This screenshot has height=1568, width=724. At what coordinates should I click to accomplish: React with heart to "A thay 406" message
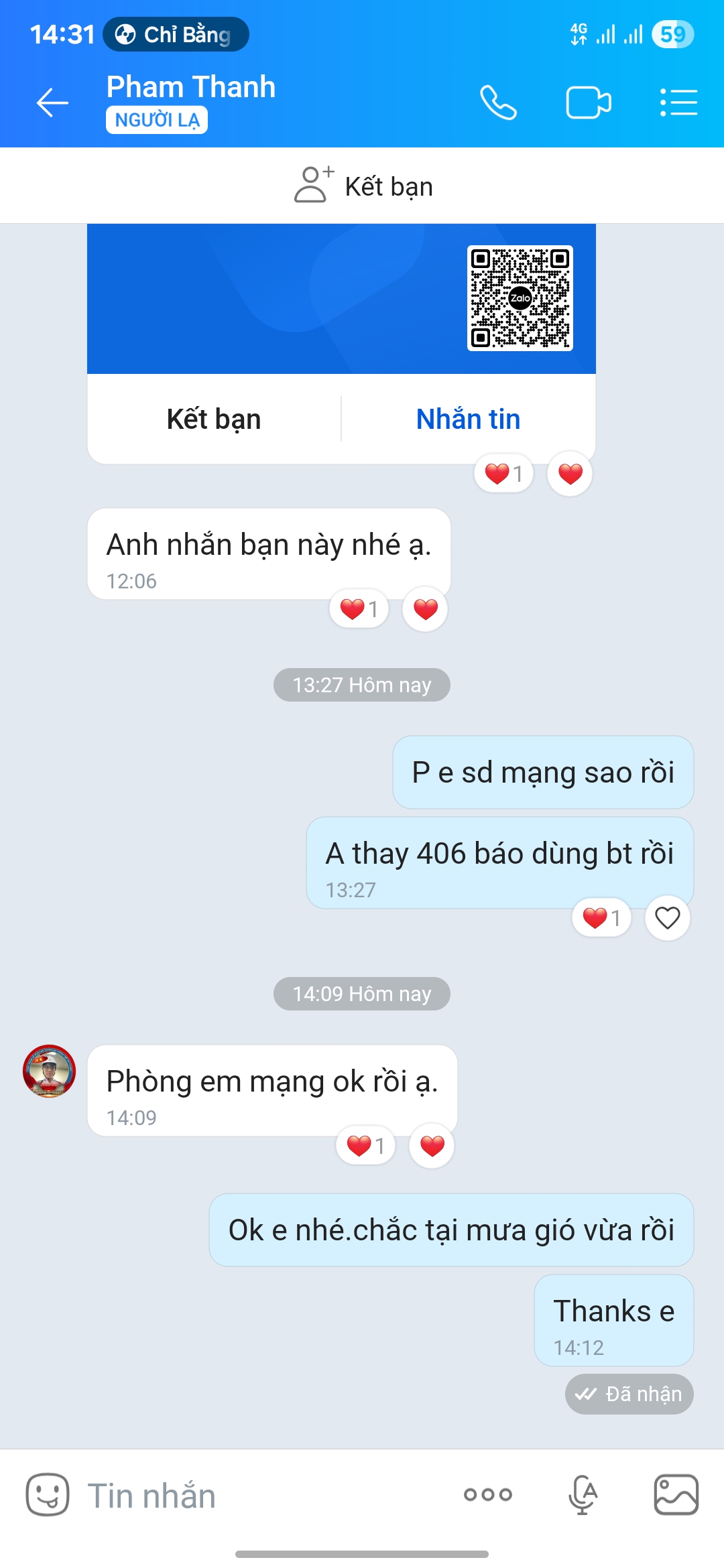(667, 917)
